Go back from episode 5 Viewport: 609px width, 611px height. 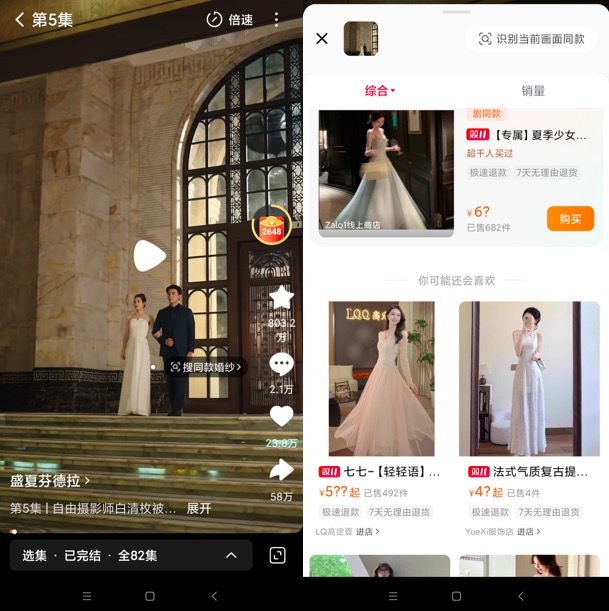[x=20, y=20]
